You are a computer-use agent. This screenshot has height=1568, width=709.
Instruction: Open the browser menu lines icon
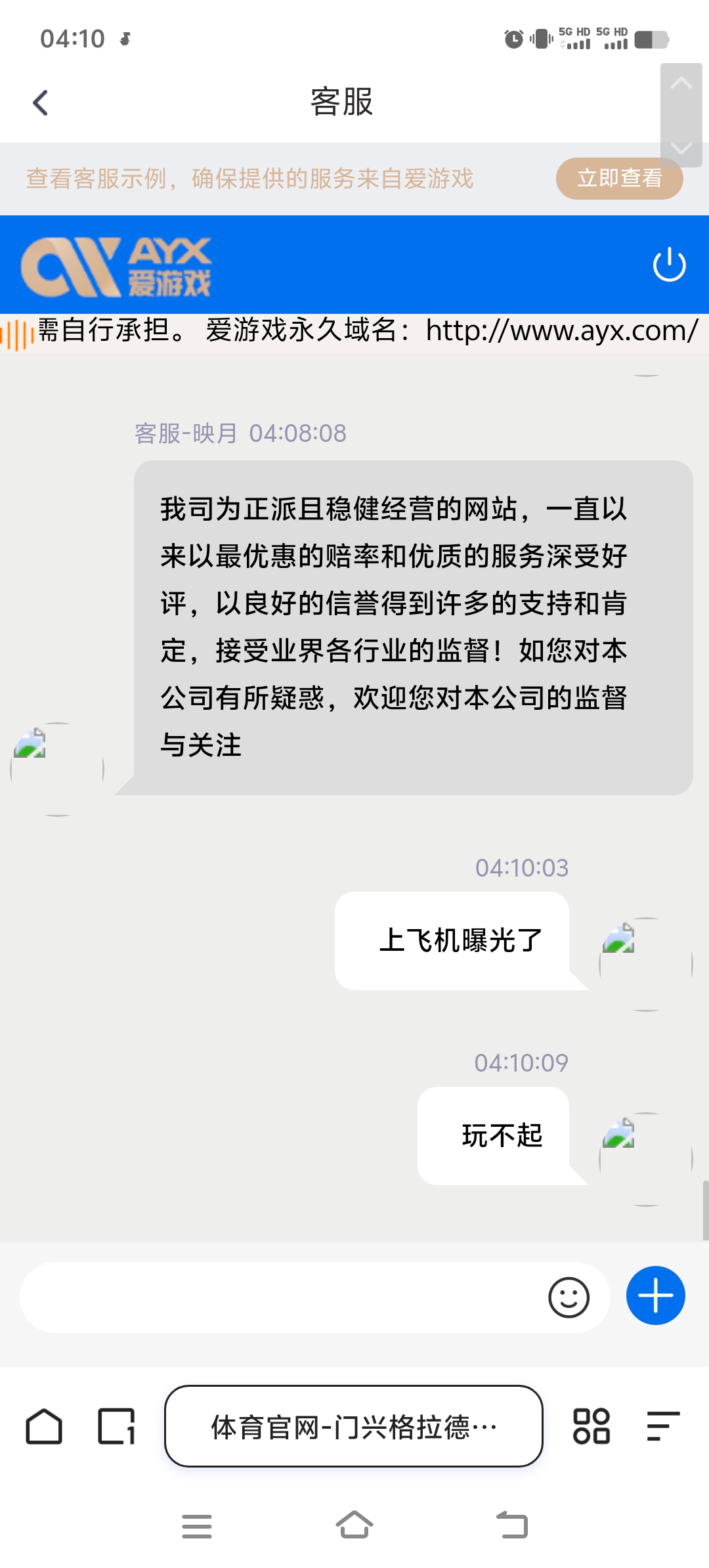pyautogui.click(x=662, y=1426)
